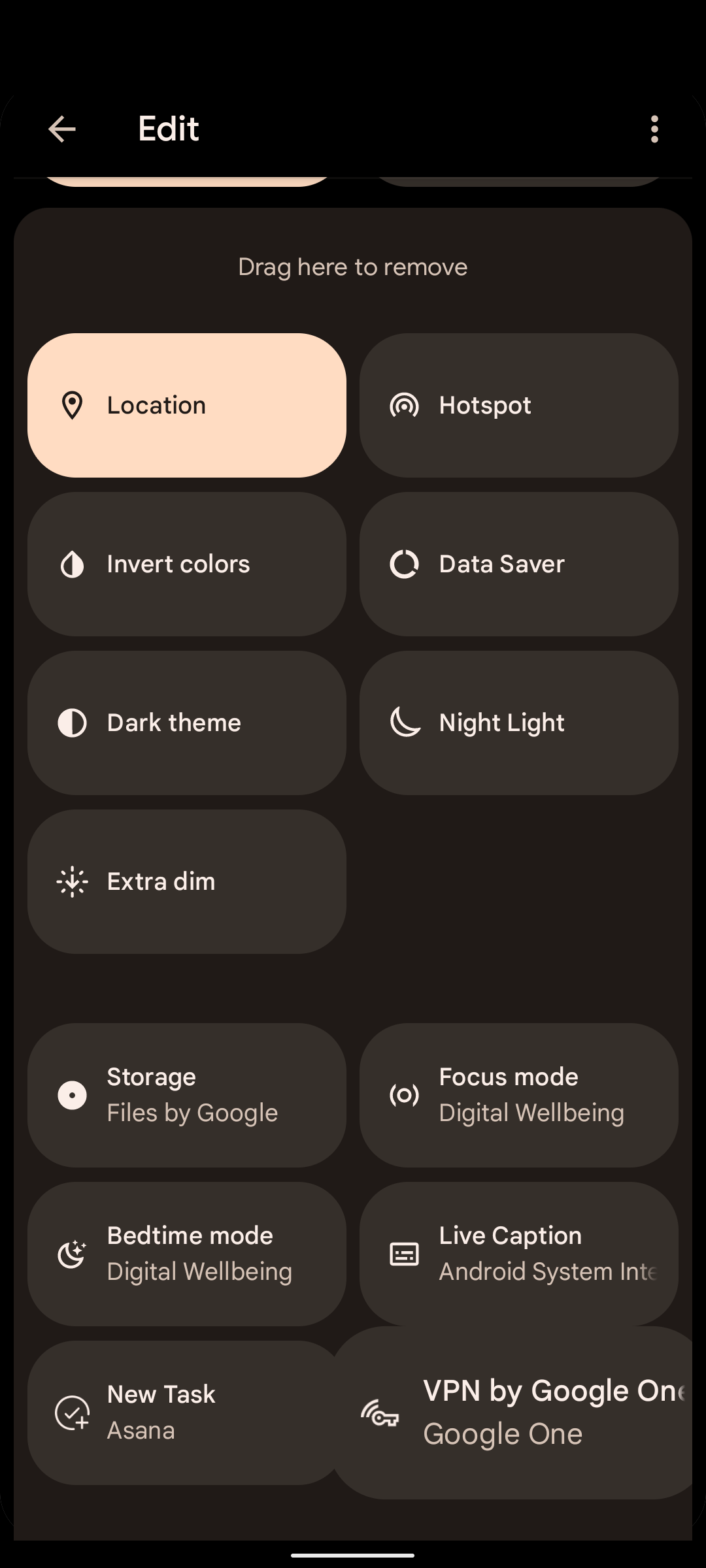Viewport: 706px width, 1568px height.
Task: Select the Invert colors tile
Action: click(187, 564)
